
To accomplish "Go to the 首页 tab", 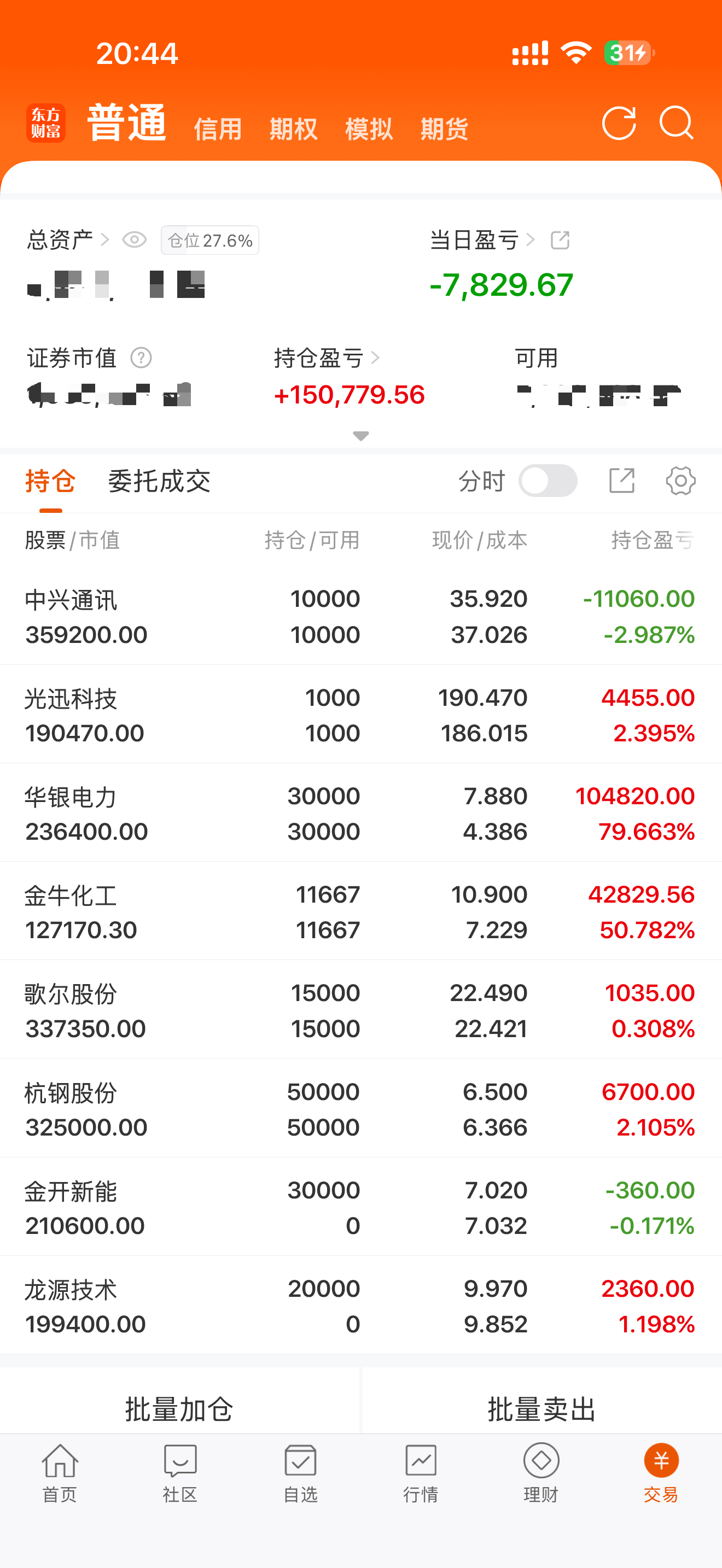I will (x=60, y=1472).
